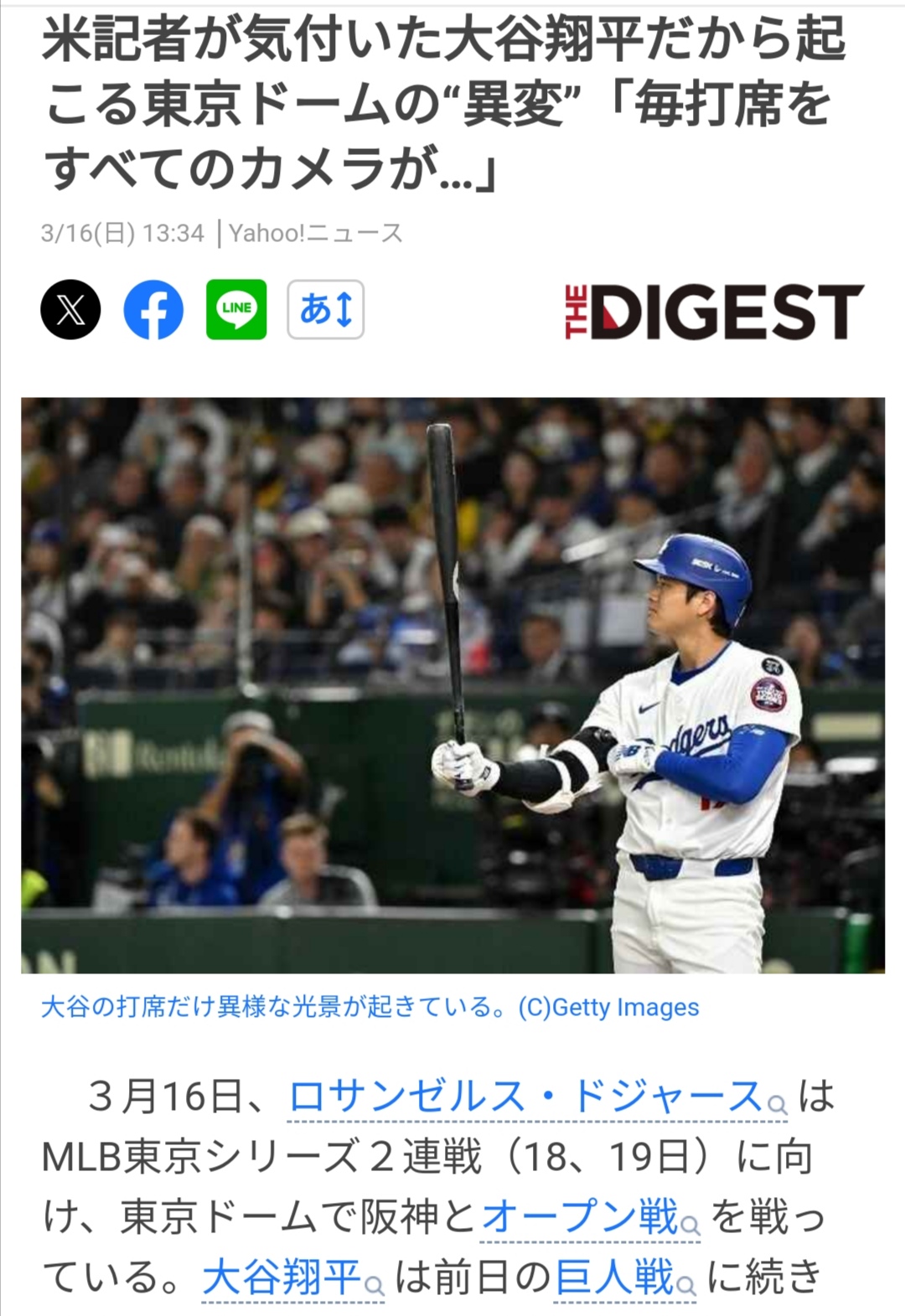Share this article on Facebook

click(x=153, y=309)
